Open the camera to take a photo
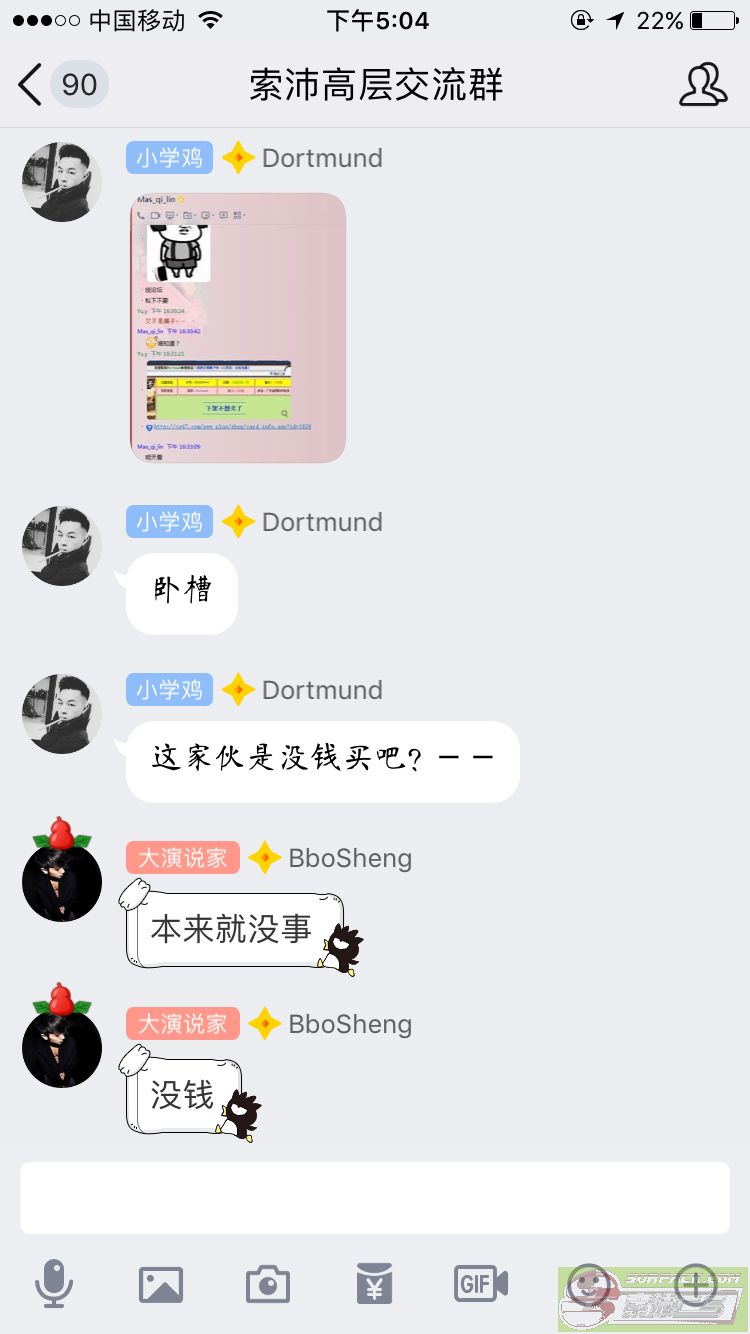 coord(267,1284)
